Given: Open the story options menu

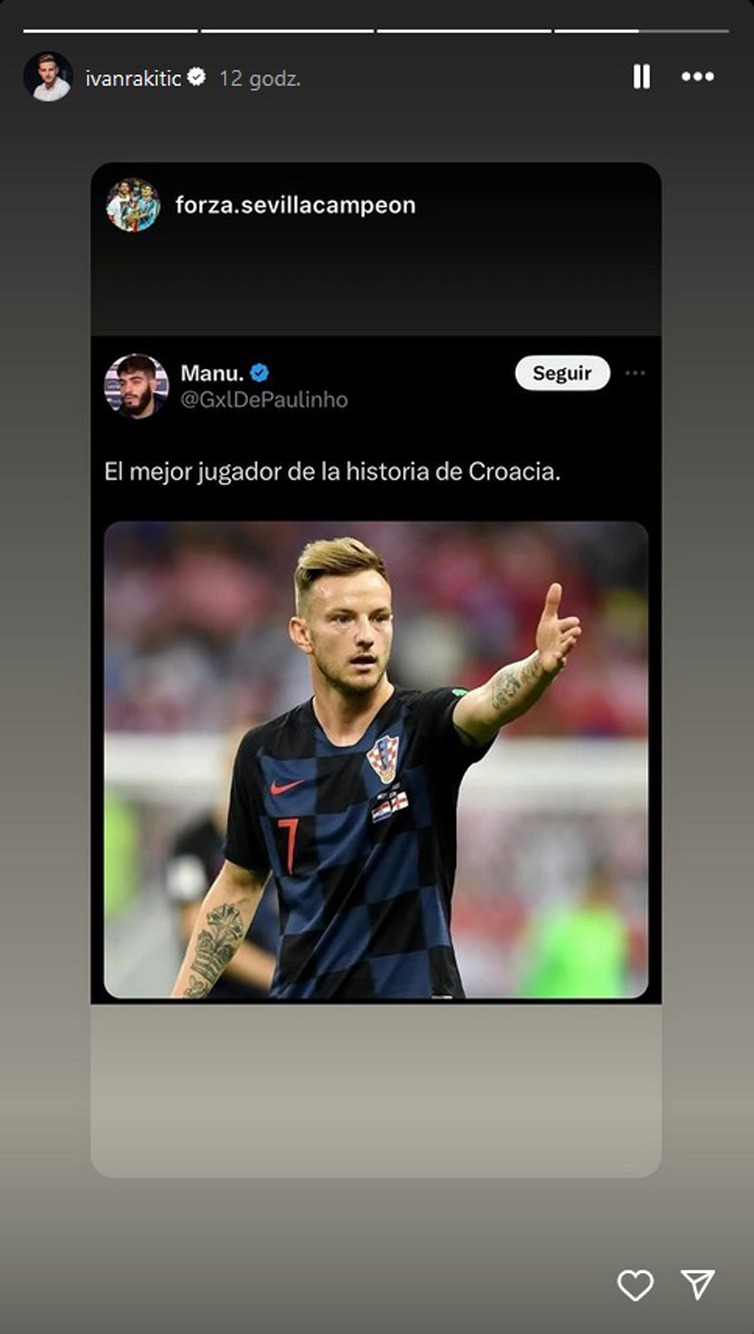Looking at the screenshot, I should pyautogui.click(x=697, y=77).
